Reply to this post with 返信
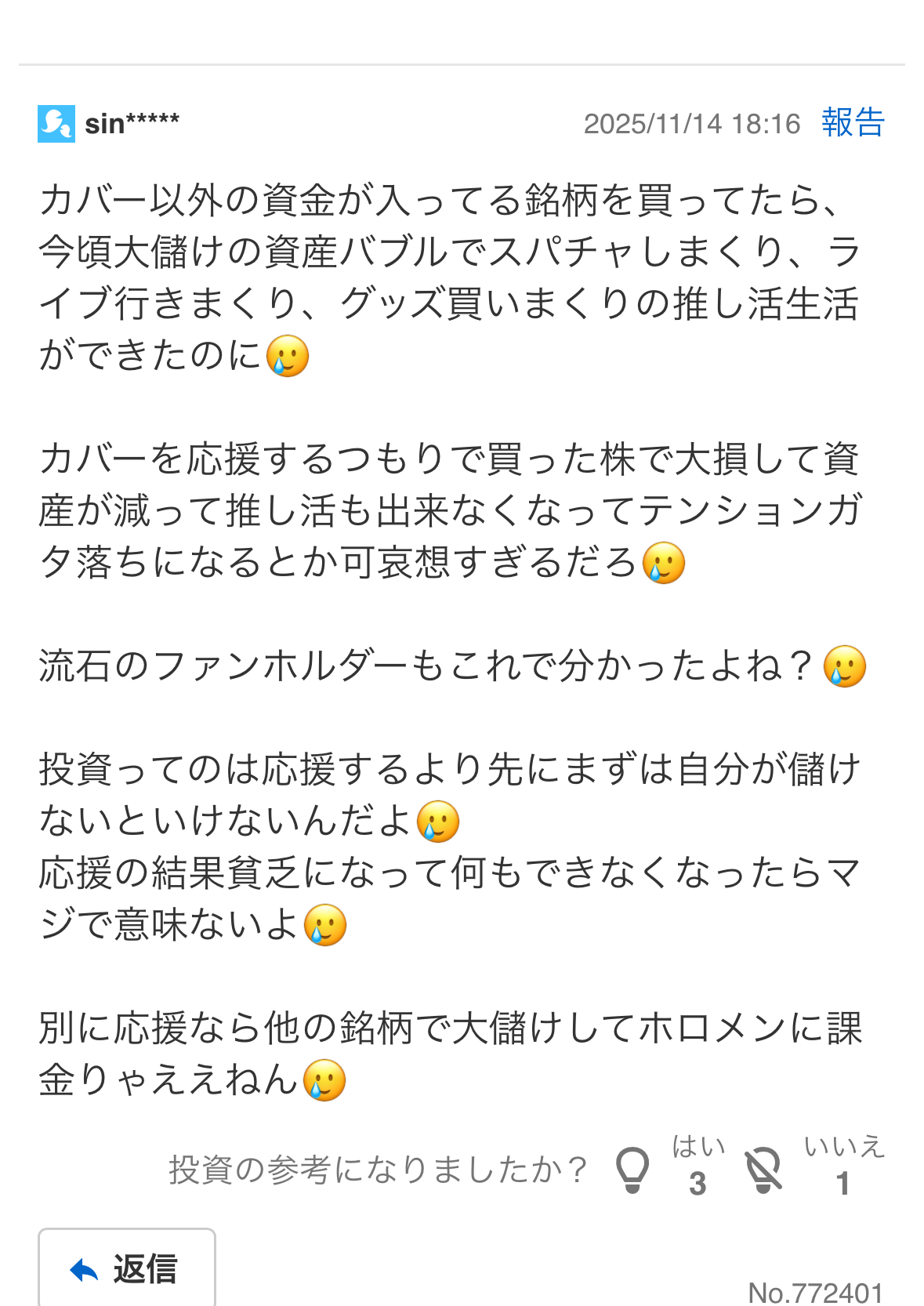 click(x=127, y=1268)
